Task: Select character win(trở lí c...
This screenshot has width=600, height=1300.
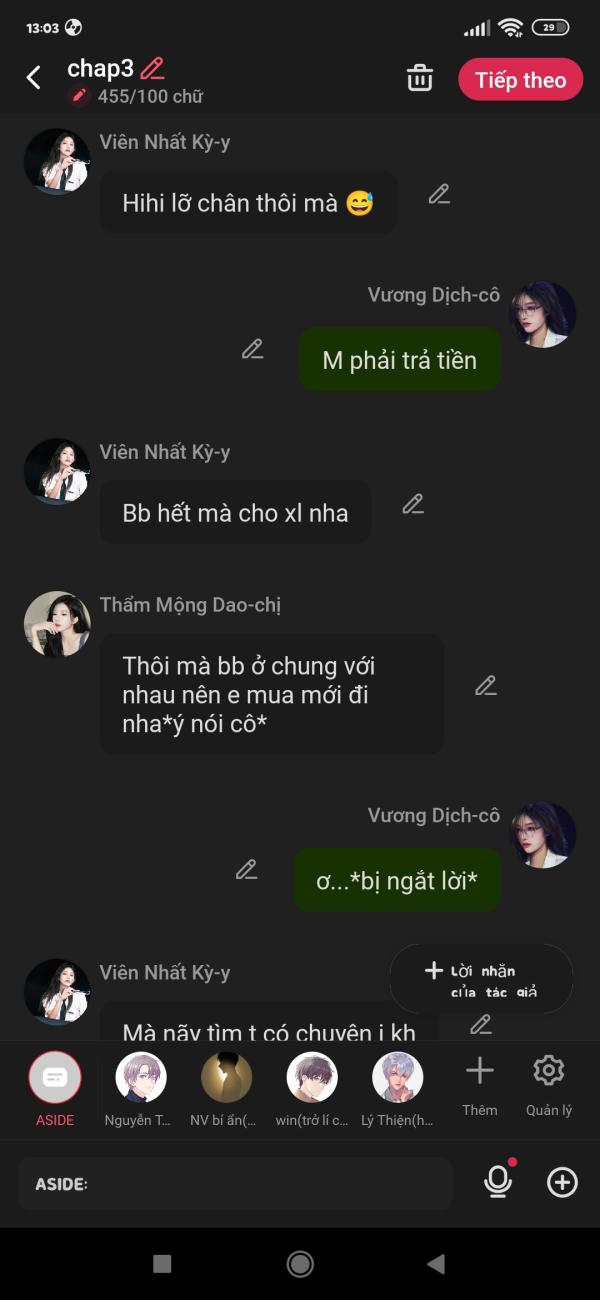Action: (312, 1089)
